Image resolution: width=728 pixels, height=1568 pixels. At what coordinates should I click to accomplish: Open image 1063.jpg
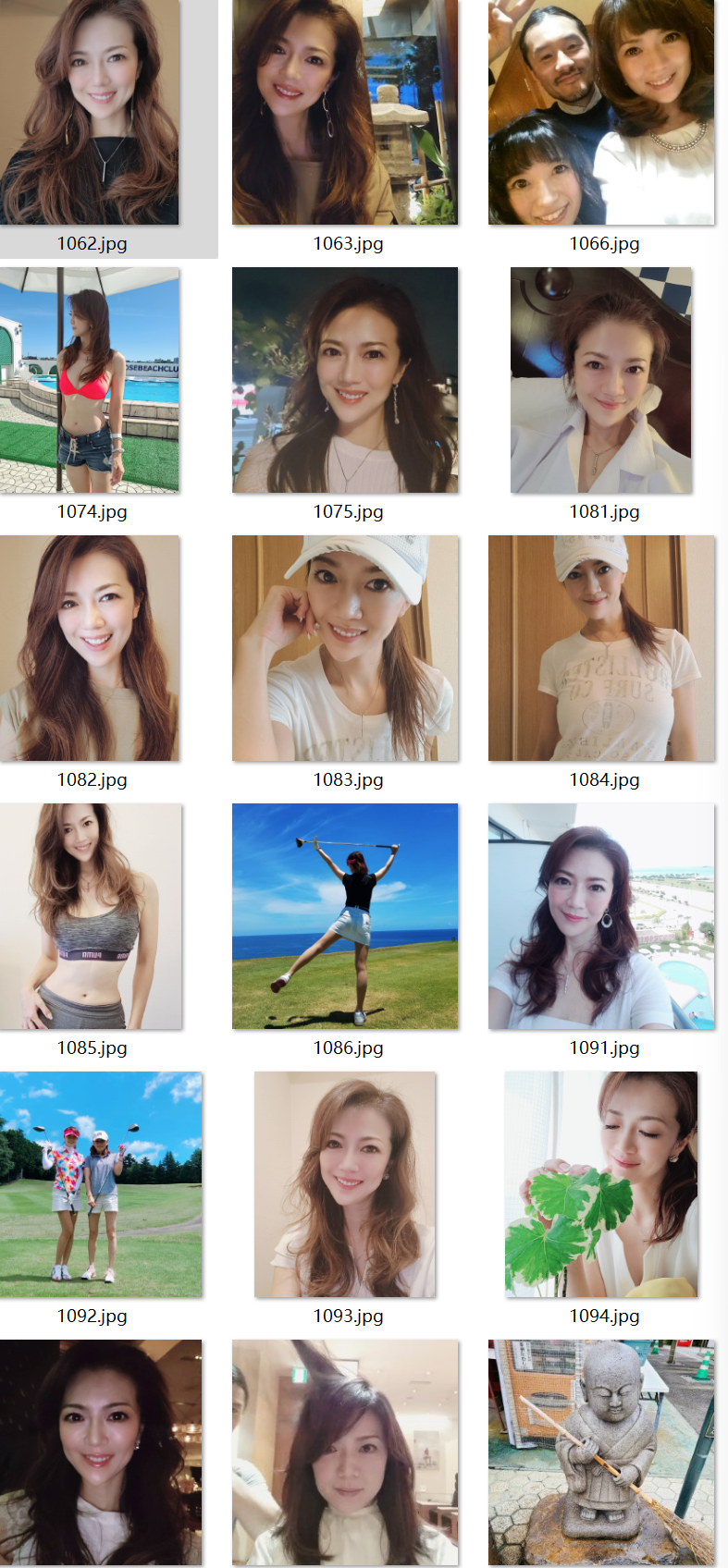click(x=345, y=112)
